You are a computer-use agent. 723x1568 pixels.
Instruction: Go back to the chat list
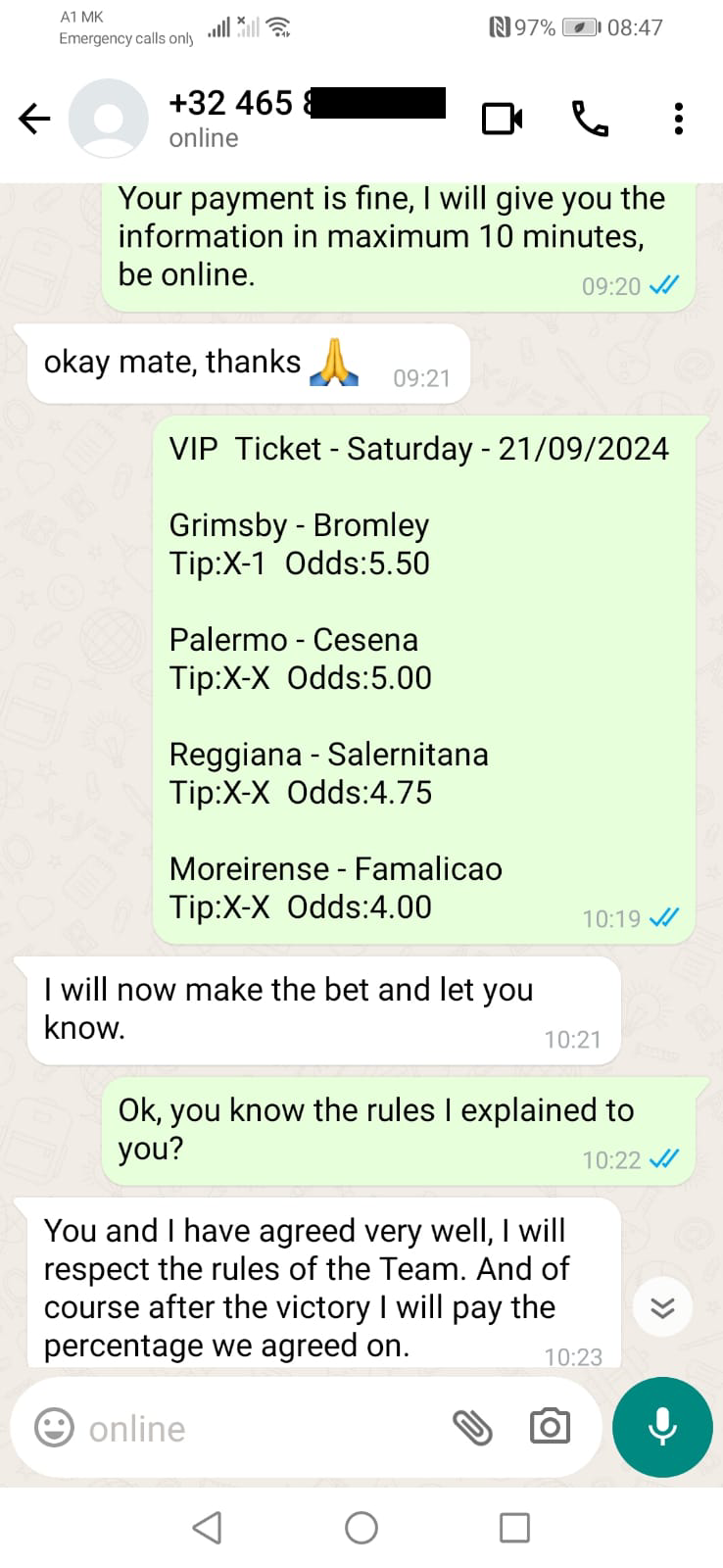point(34,120)
